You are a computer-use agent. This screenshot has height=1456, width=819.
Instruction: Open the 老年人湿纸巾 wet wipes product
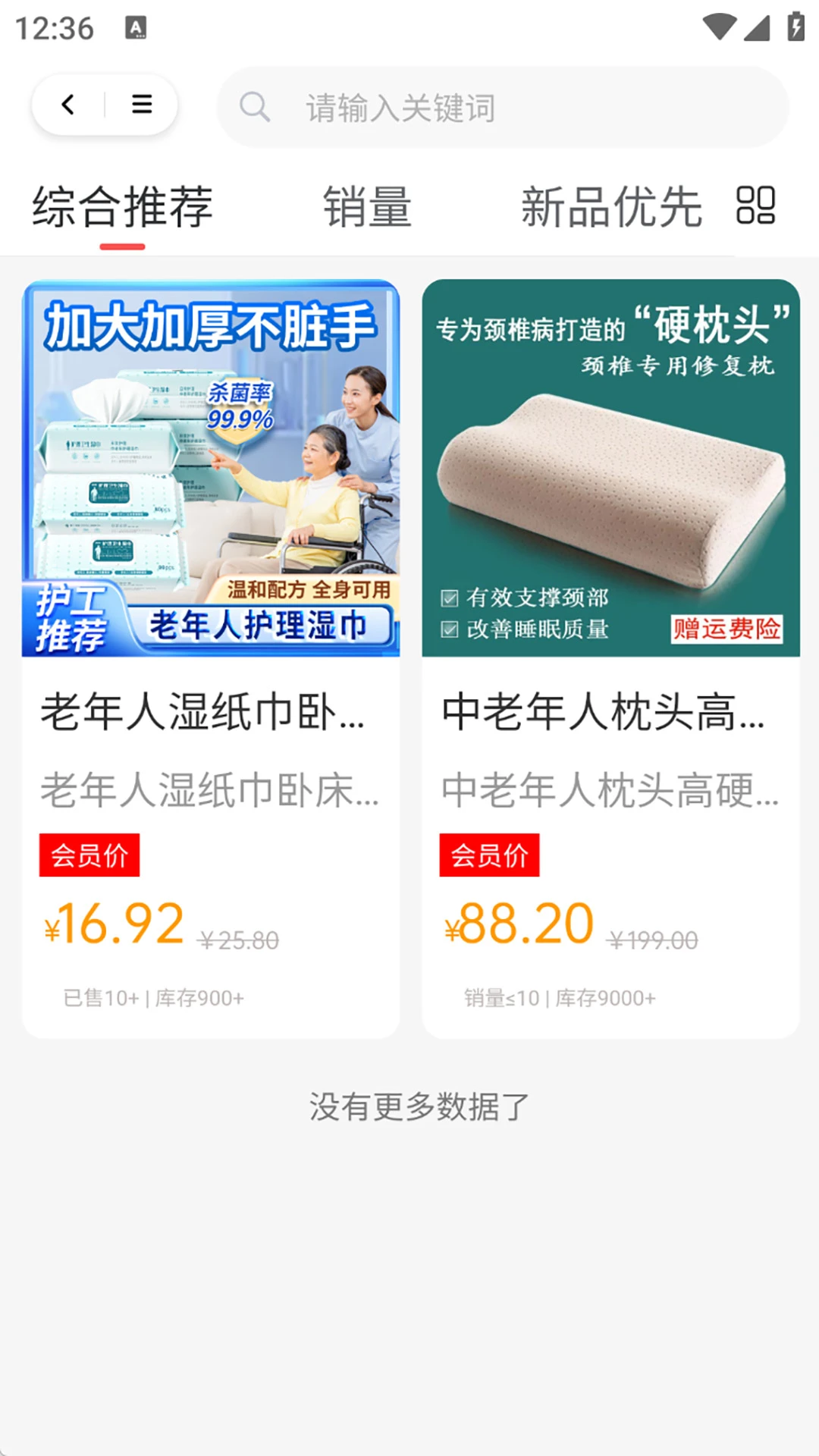[209, 470]
